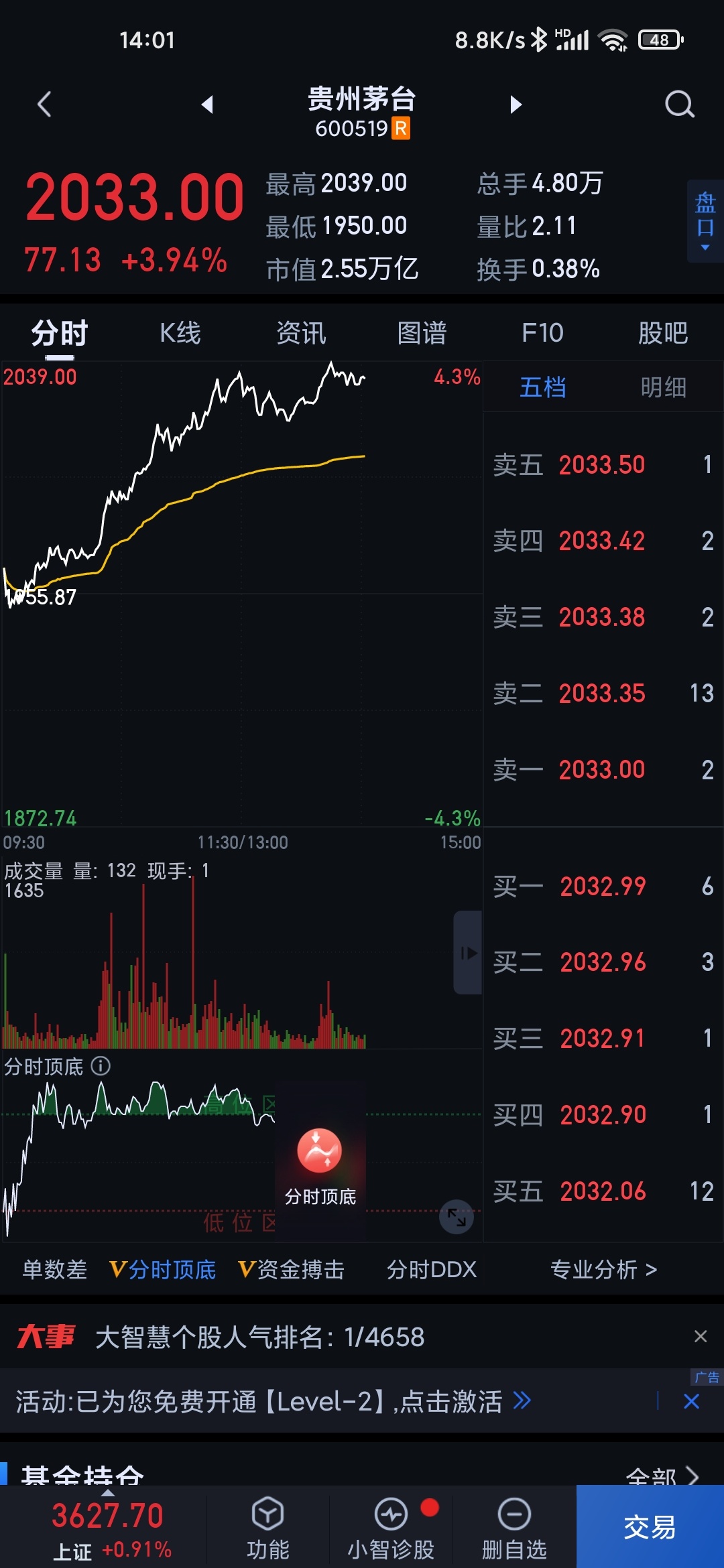Select the 分时DDX indicator
The height and width of the screenshot is (1568, 724).
pyautogui.click(x=431, y=1269)
